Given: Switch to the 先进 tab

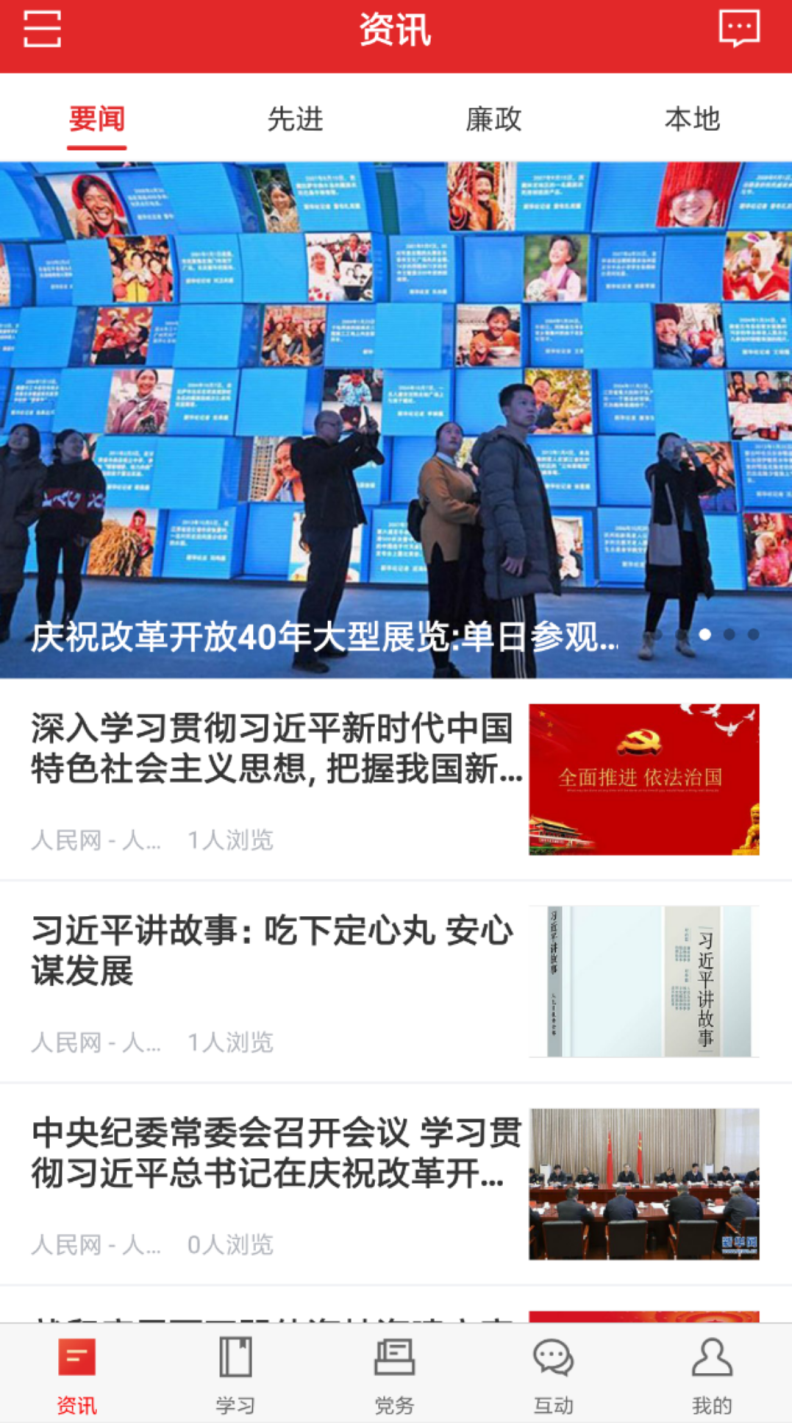Looking at the screenshot, I should pyautogui.click(x=295, y=119).
